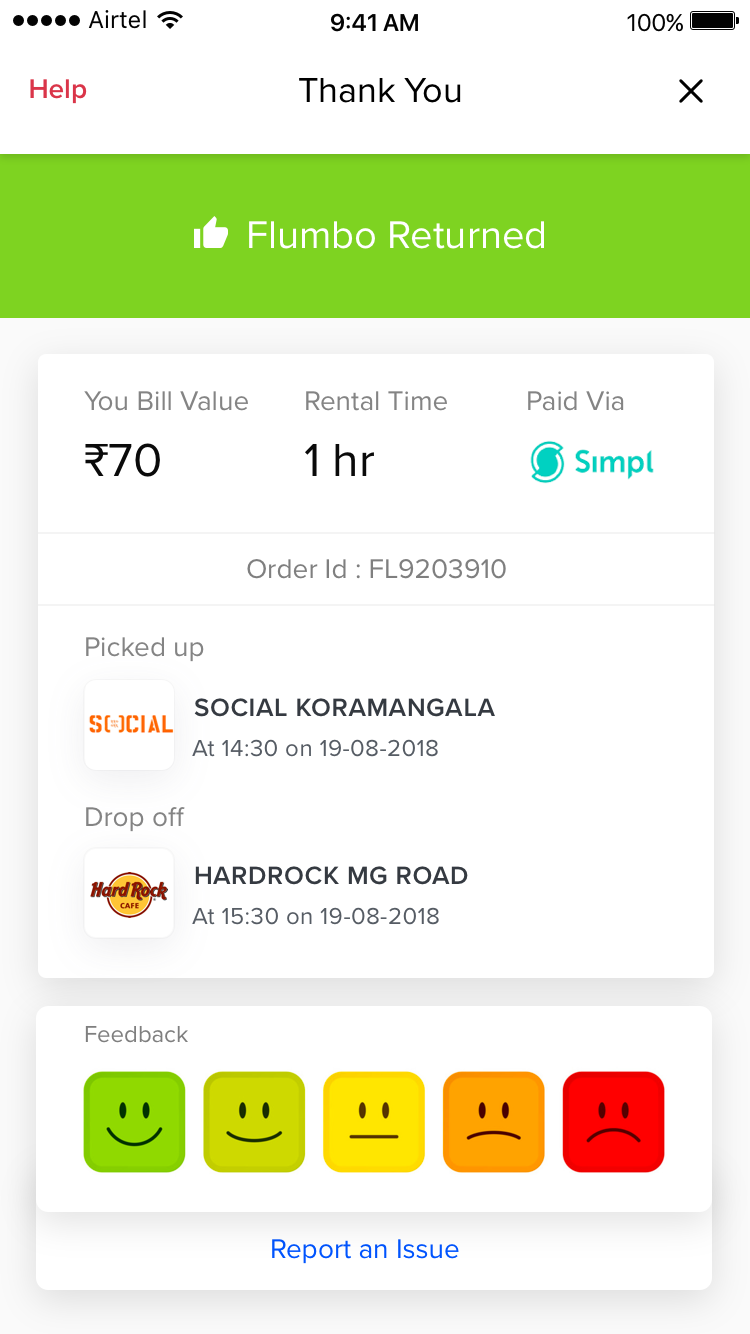Select the lime slightly happy face
750x1334 pixels.
coord(254,1122)
